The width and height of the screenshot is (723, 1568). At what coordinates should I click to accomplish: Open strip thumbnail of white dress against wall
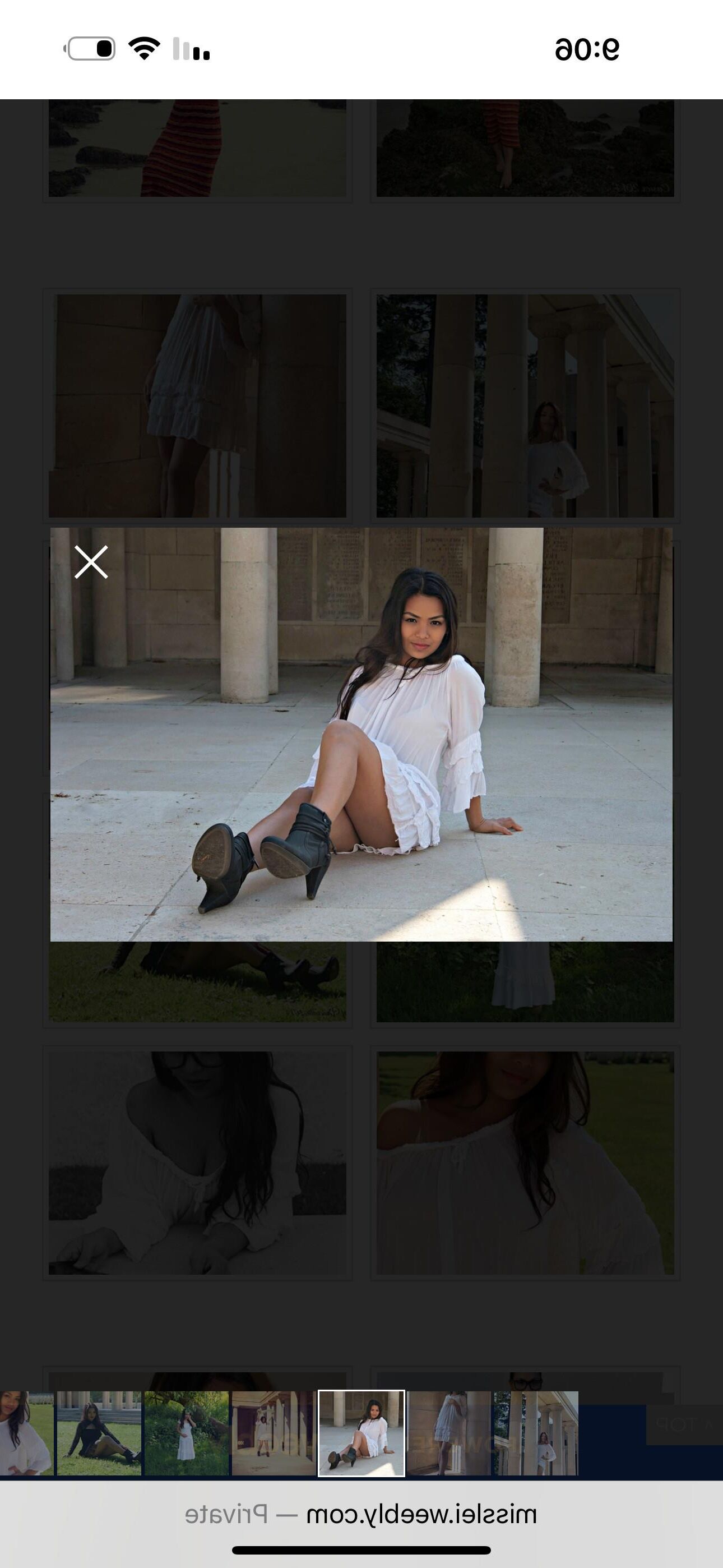[x=448, y=1433]
